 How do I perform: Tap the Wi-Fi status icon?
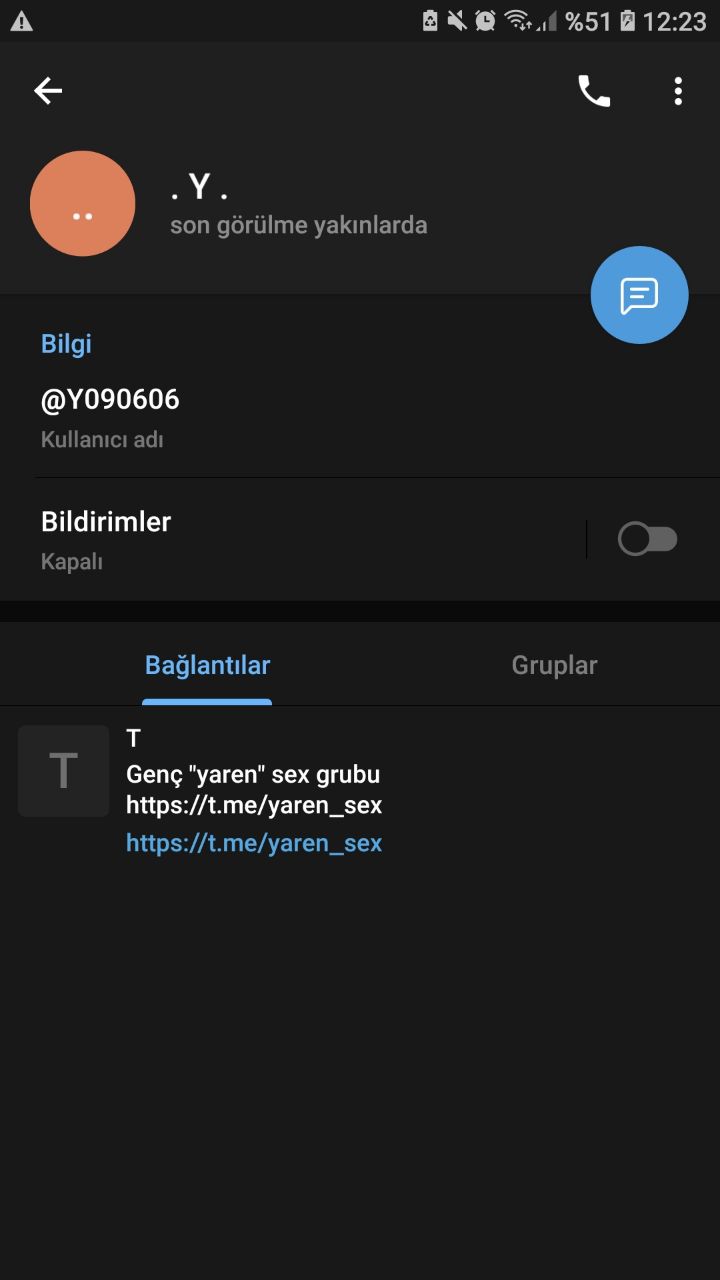pos(516,18)
